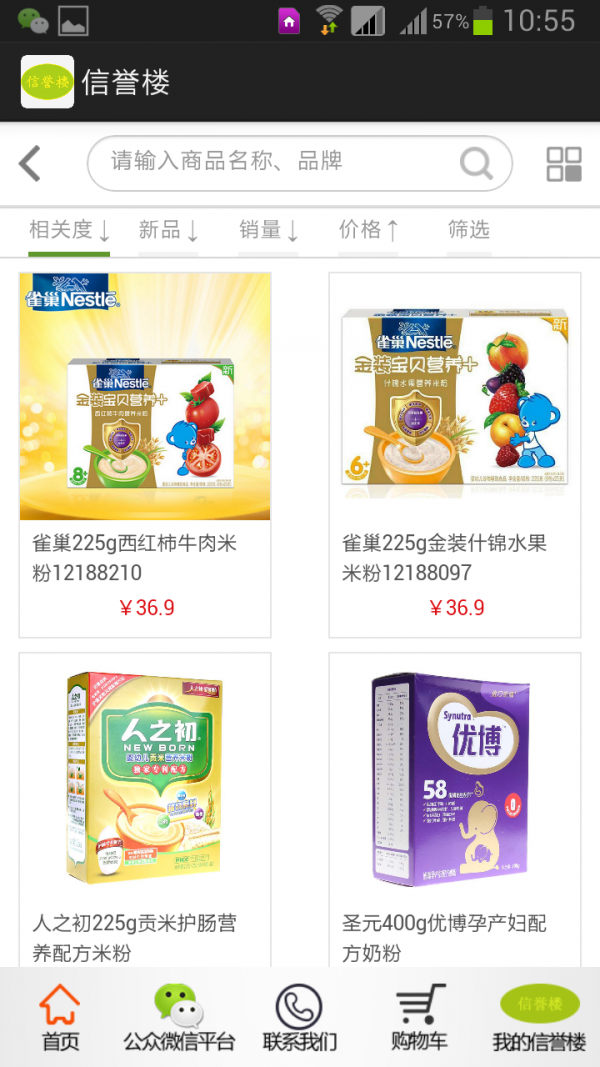Switch to 我的信誉楼 tab
The height and width of the screenshot is (1067, 600).
pyautogui.click(x=539, y=1017)
